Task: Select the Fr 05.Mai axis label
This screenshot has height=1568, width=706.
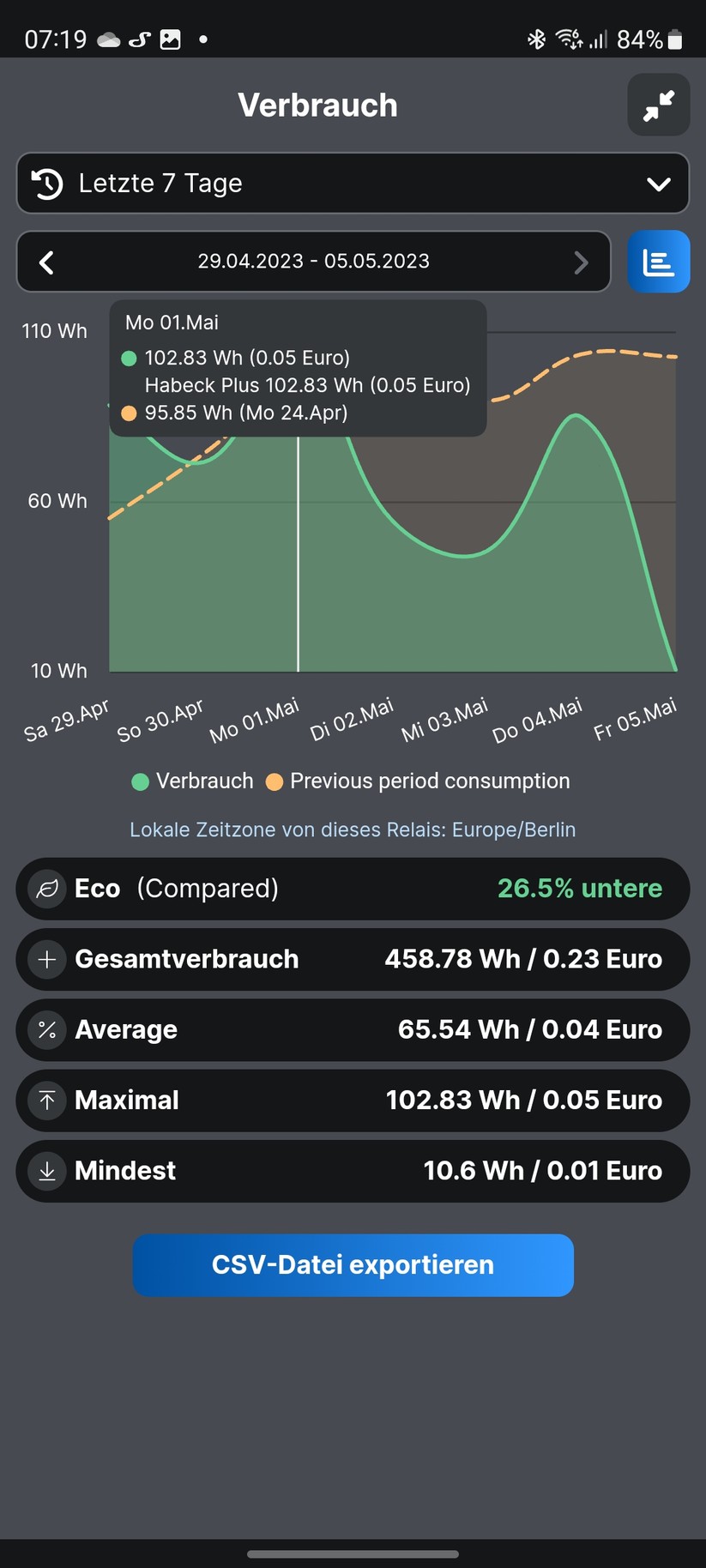Action: [x=635, y=715]
